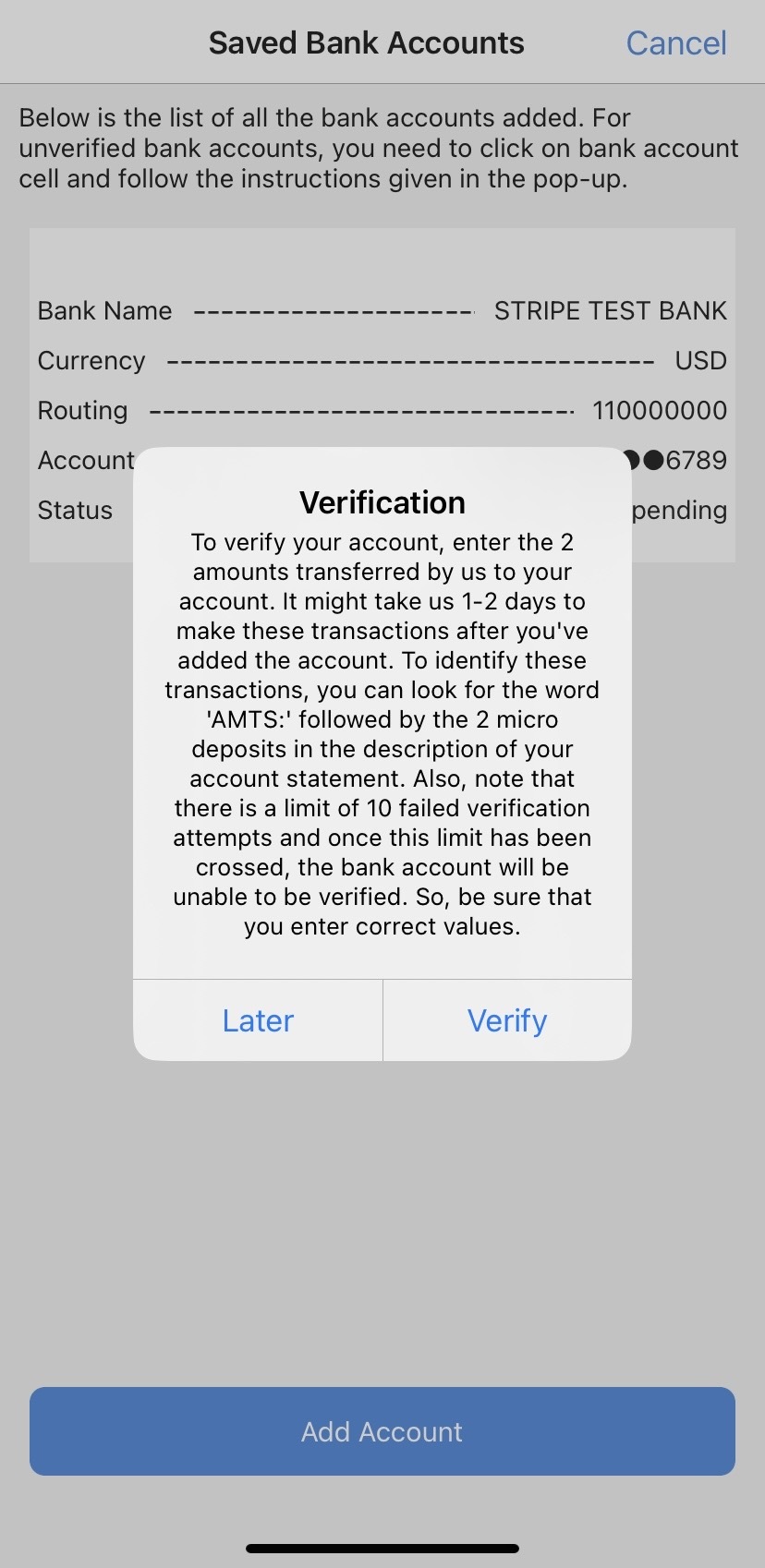Tap Verify in the Verification dialog
The width and height of the screenshot is (765, 1568).
coord(507,1020)
